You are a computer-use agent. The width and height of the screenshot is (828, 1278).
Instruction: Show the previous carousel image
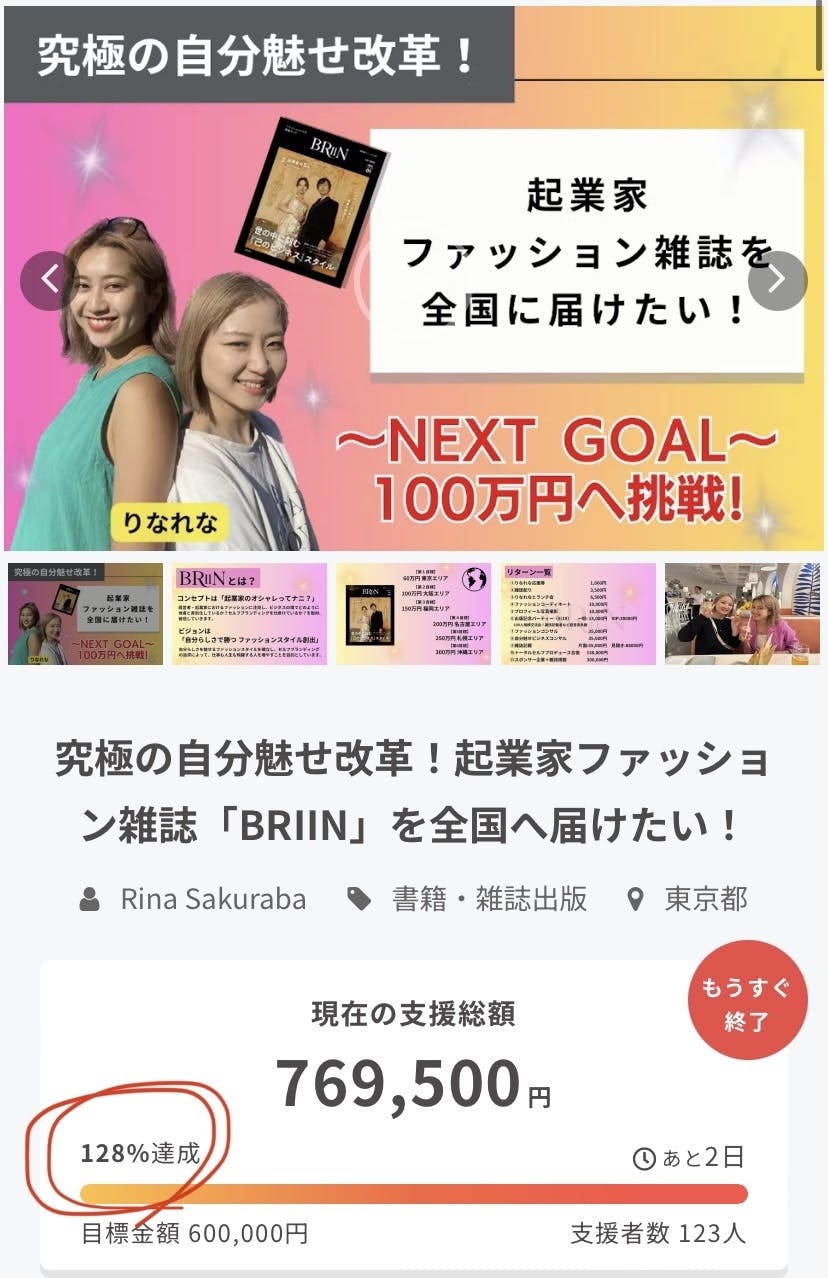click(x=49, y=280)
